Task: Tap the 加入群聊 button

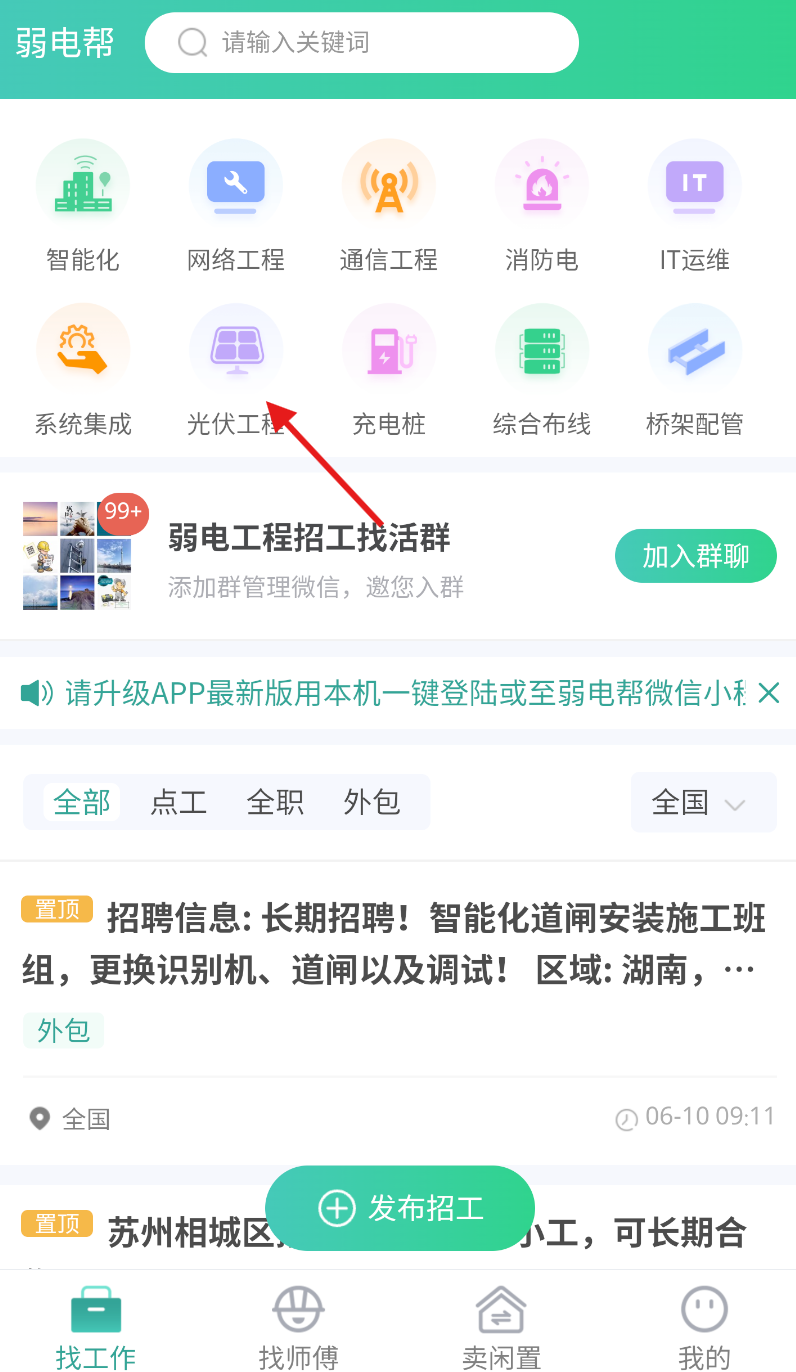Action: tap(695, 556)
